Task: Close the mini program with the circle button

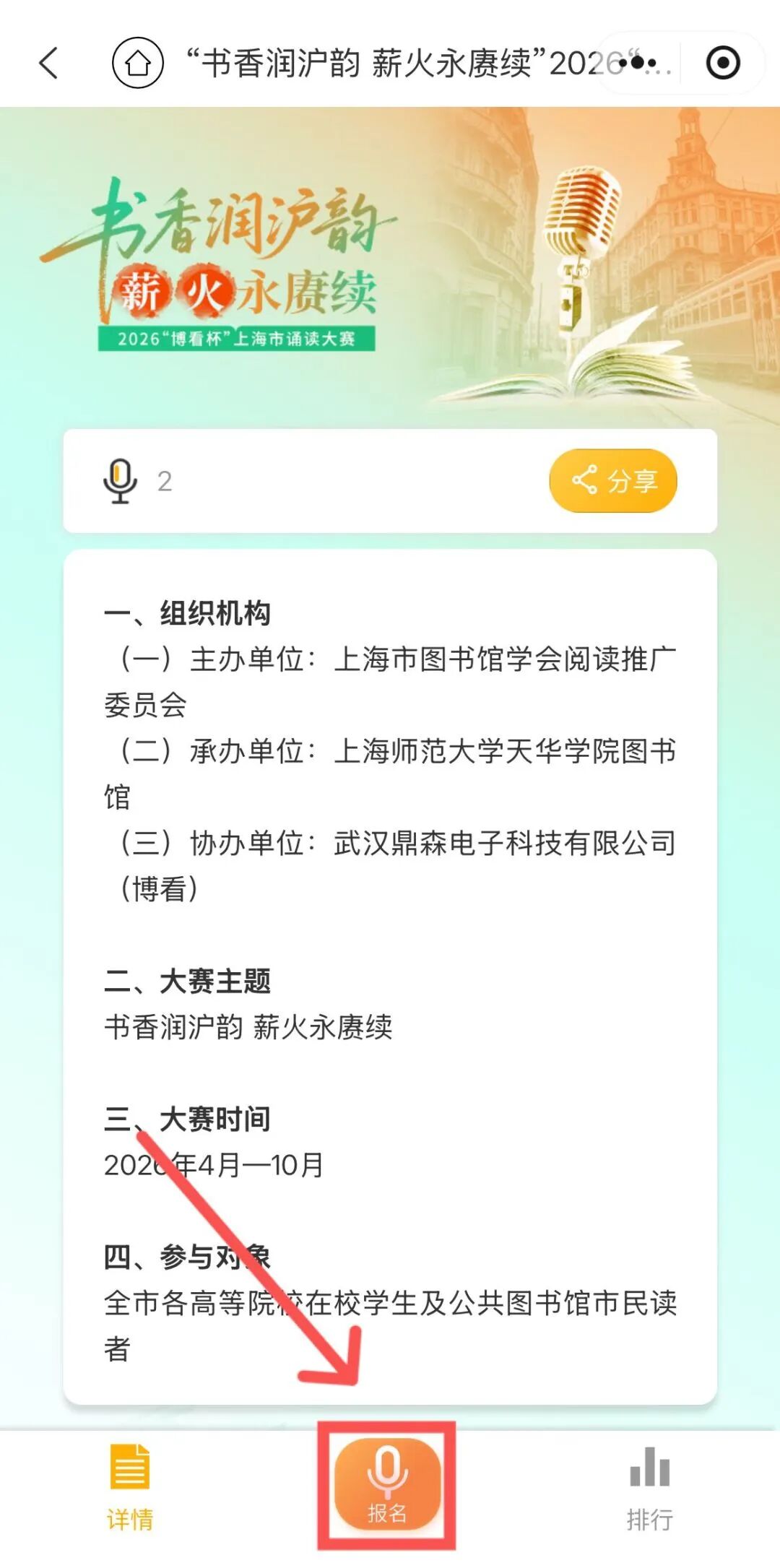Action: point(723,63)
